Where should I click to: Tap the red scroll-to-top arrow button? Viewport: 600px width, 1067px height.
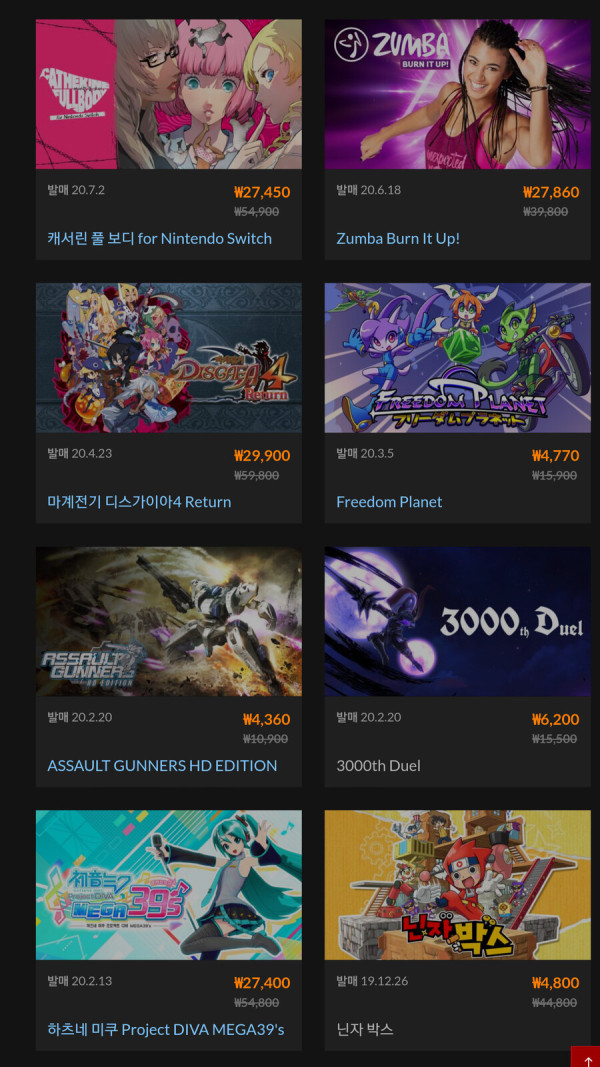click(587, 1058)
